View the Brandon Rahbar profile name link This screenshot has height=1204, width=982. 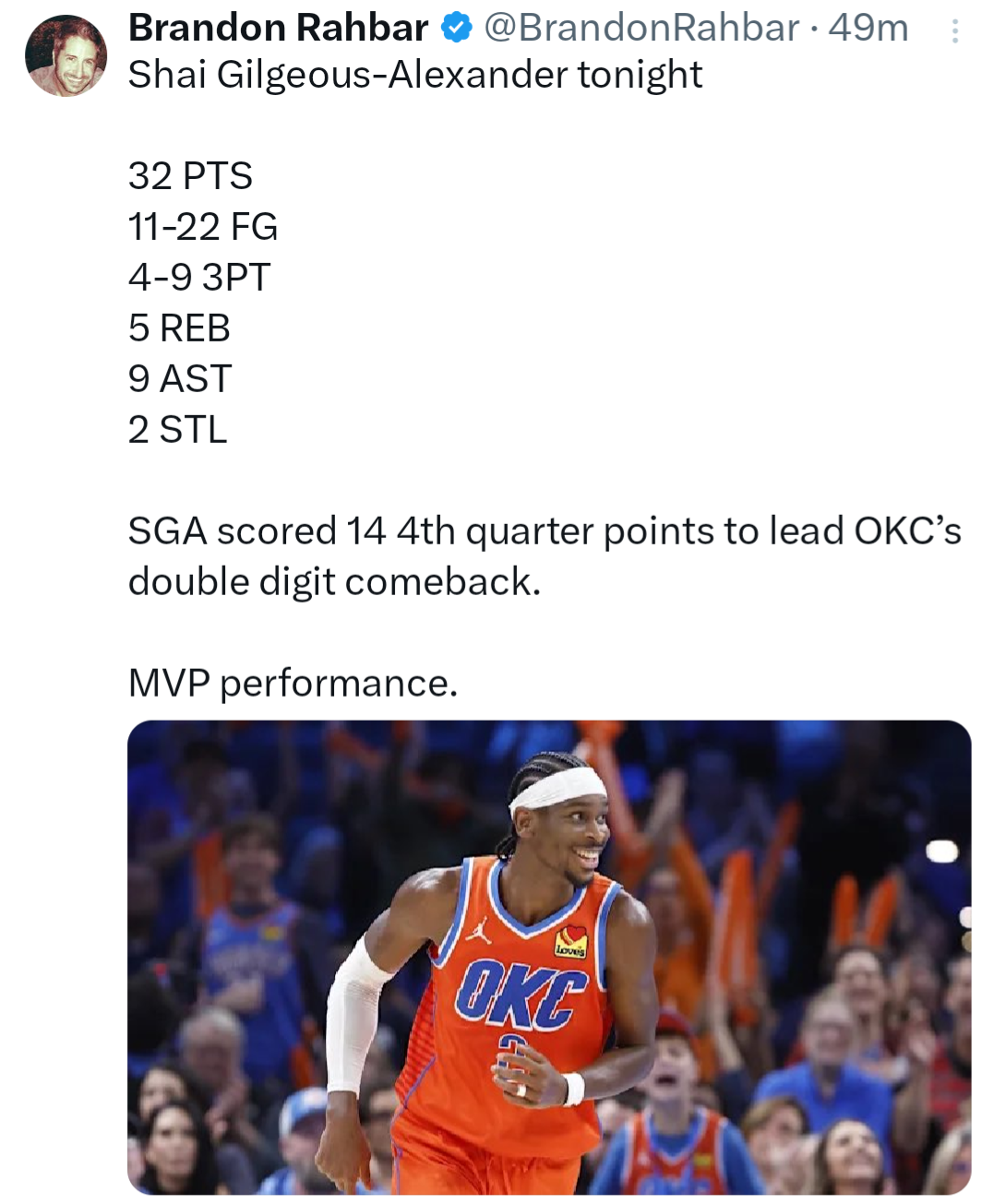(x=278, y=28)
